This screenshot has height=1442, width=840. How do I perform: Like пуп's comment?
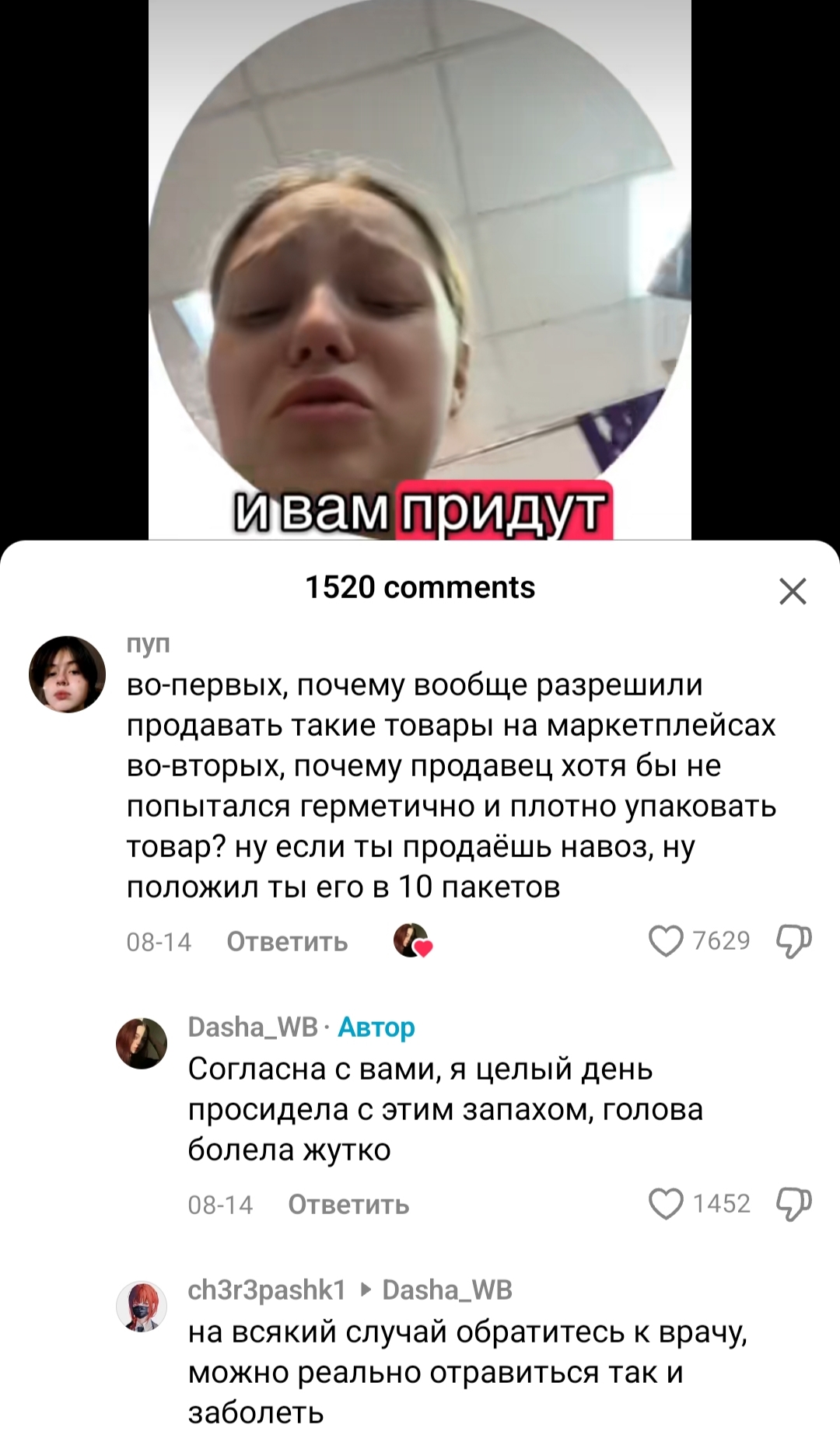pyautogui.click(x=666, y=941)
